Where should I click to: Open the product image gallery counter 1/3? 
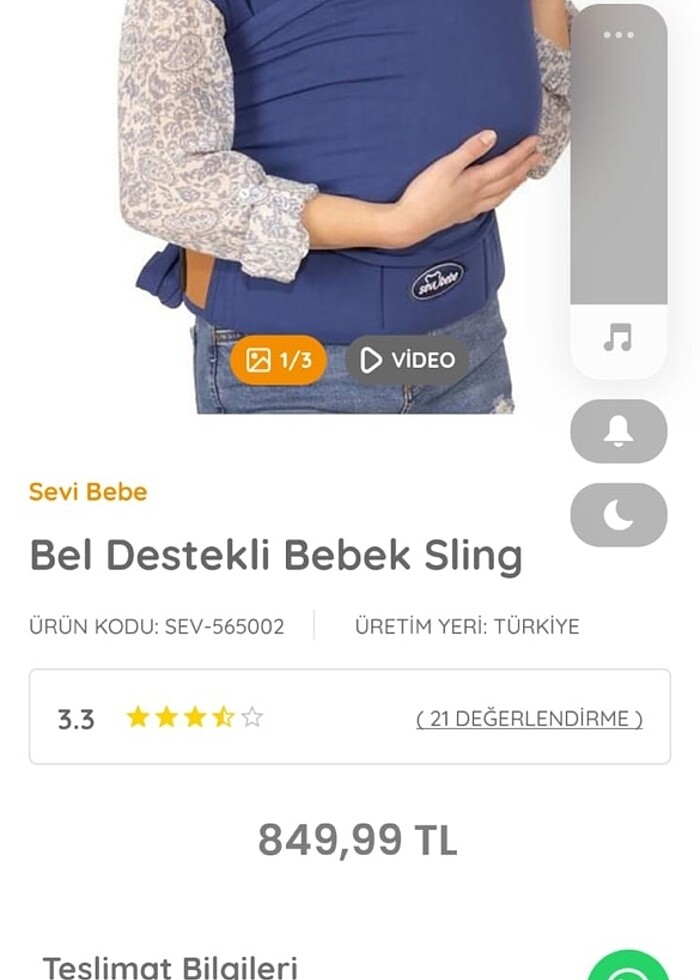278,360
